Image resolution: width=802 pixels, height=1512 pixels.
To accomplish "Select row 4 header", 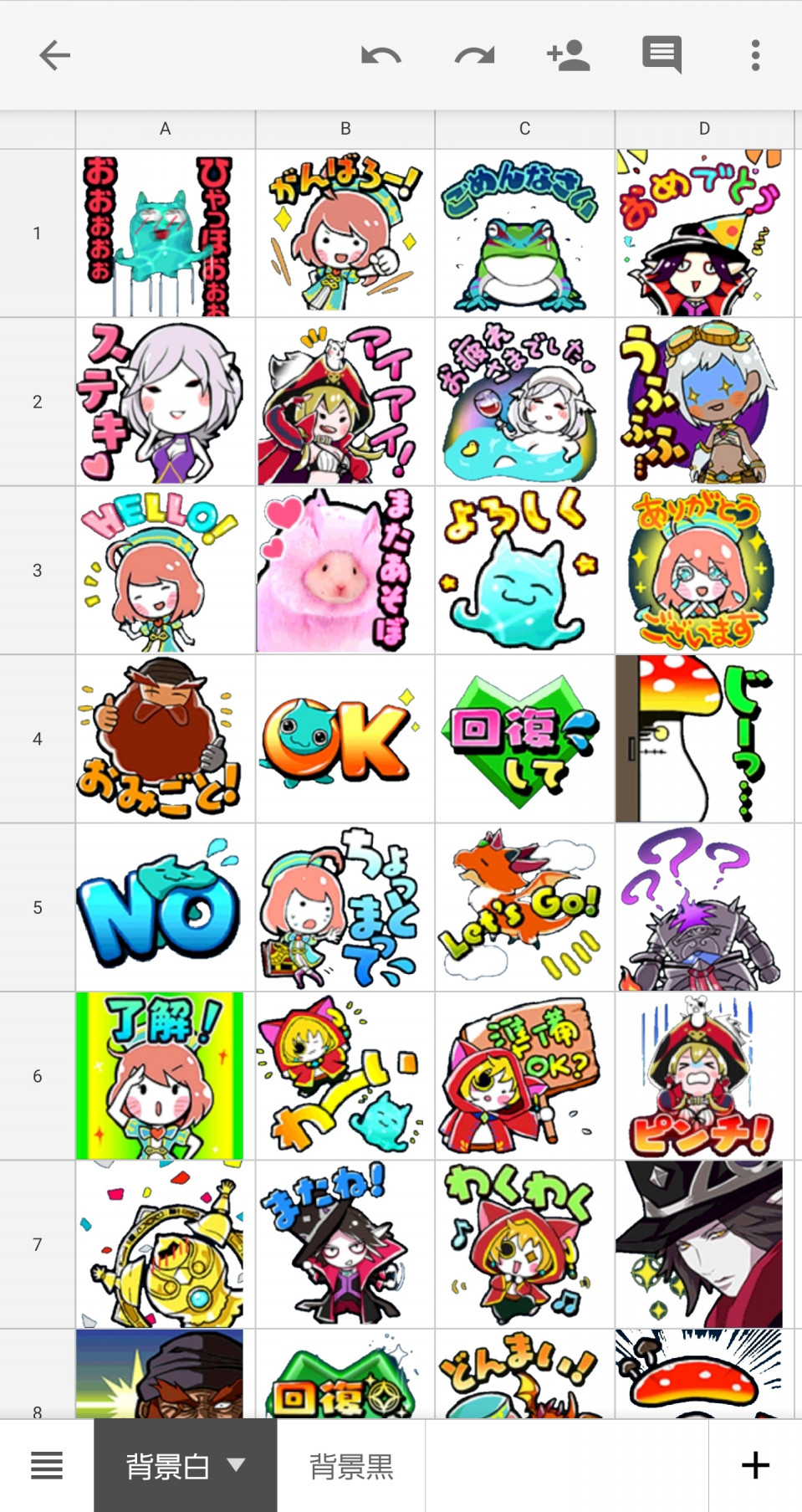I will 37,739.
